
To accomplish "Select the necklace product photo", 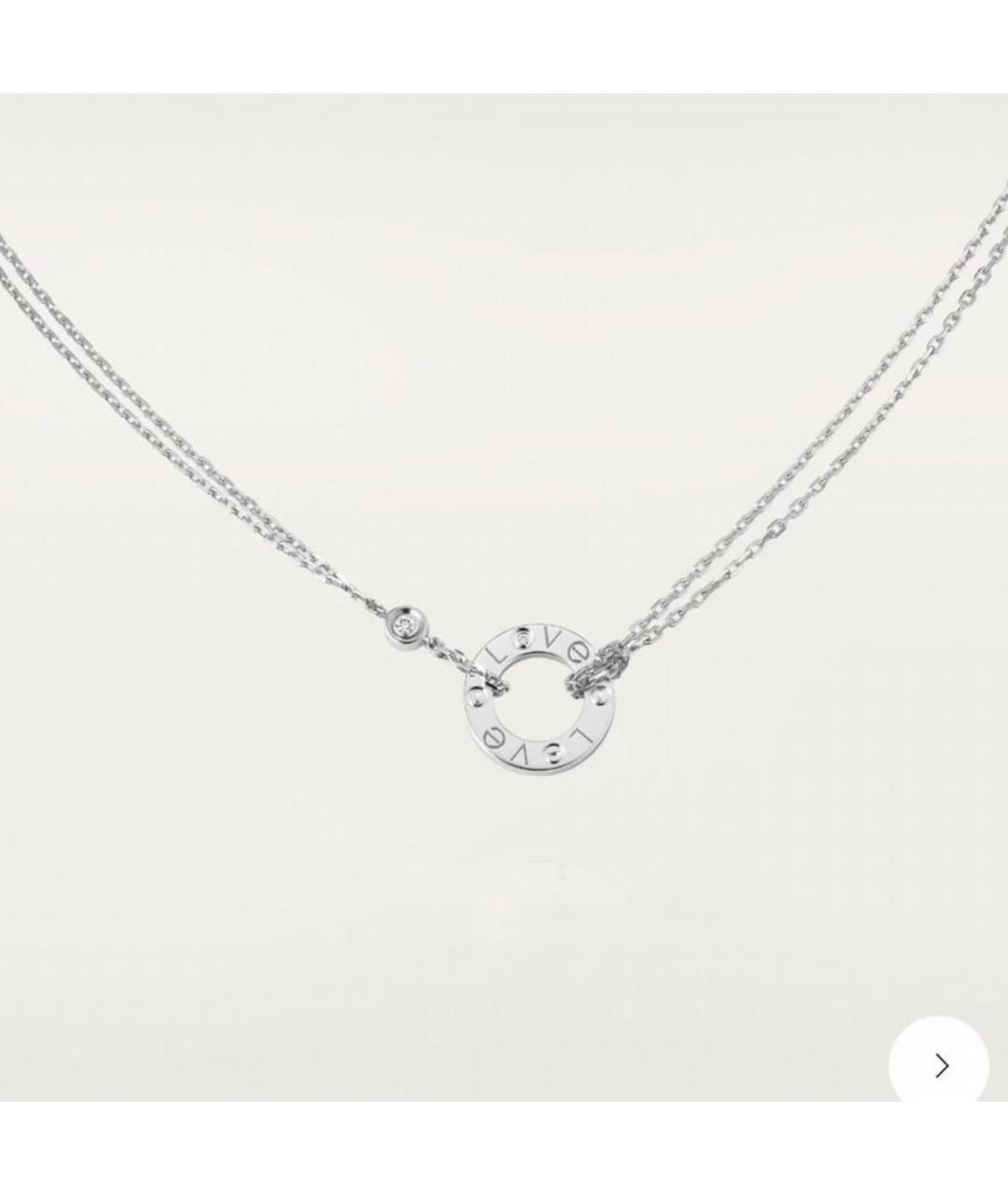I will 504,597.
